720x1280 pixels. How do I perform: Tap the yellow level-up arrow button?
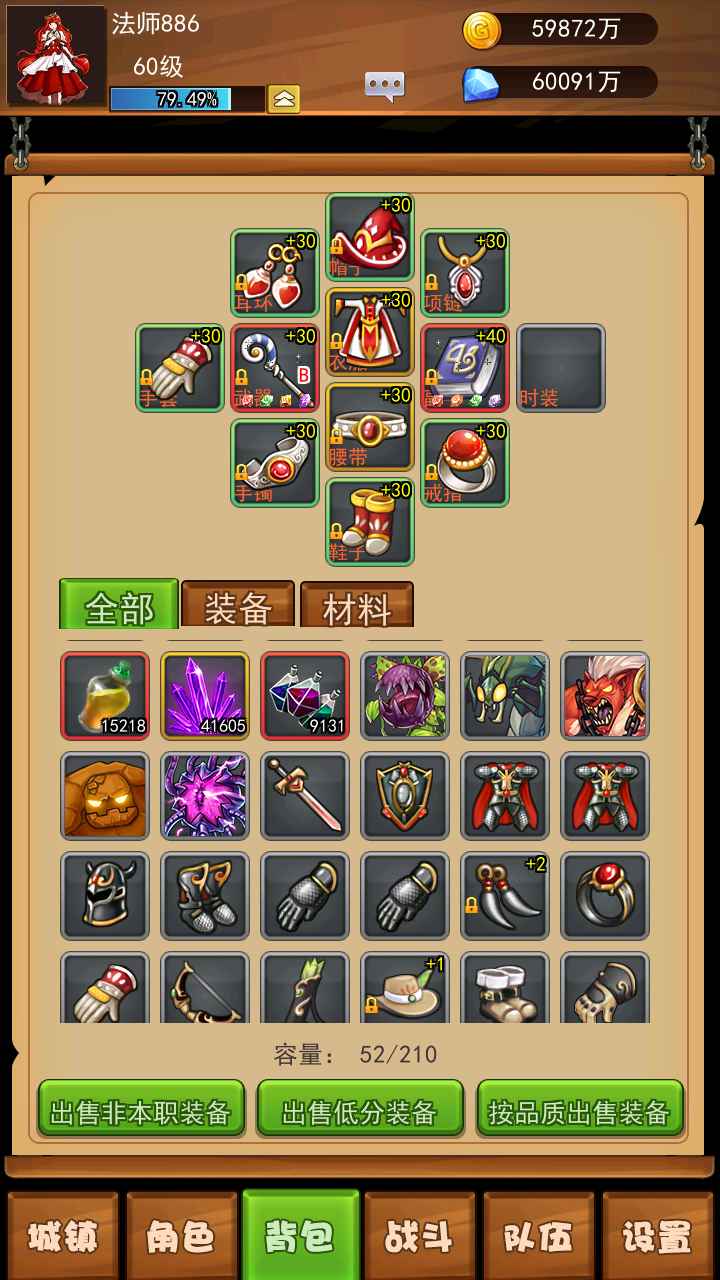click(x=284, y=99)
